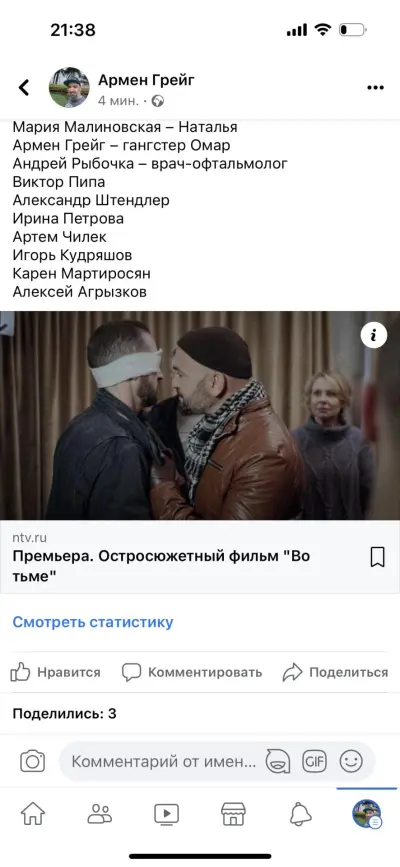Tap Комментировать under the post

[191, 672]
